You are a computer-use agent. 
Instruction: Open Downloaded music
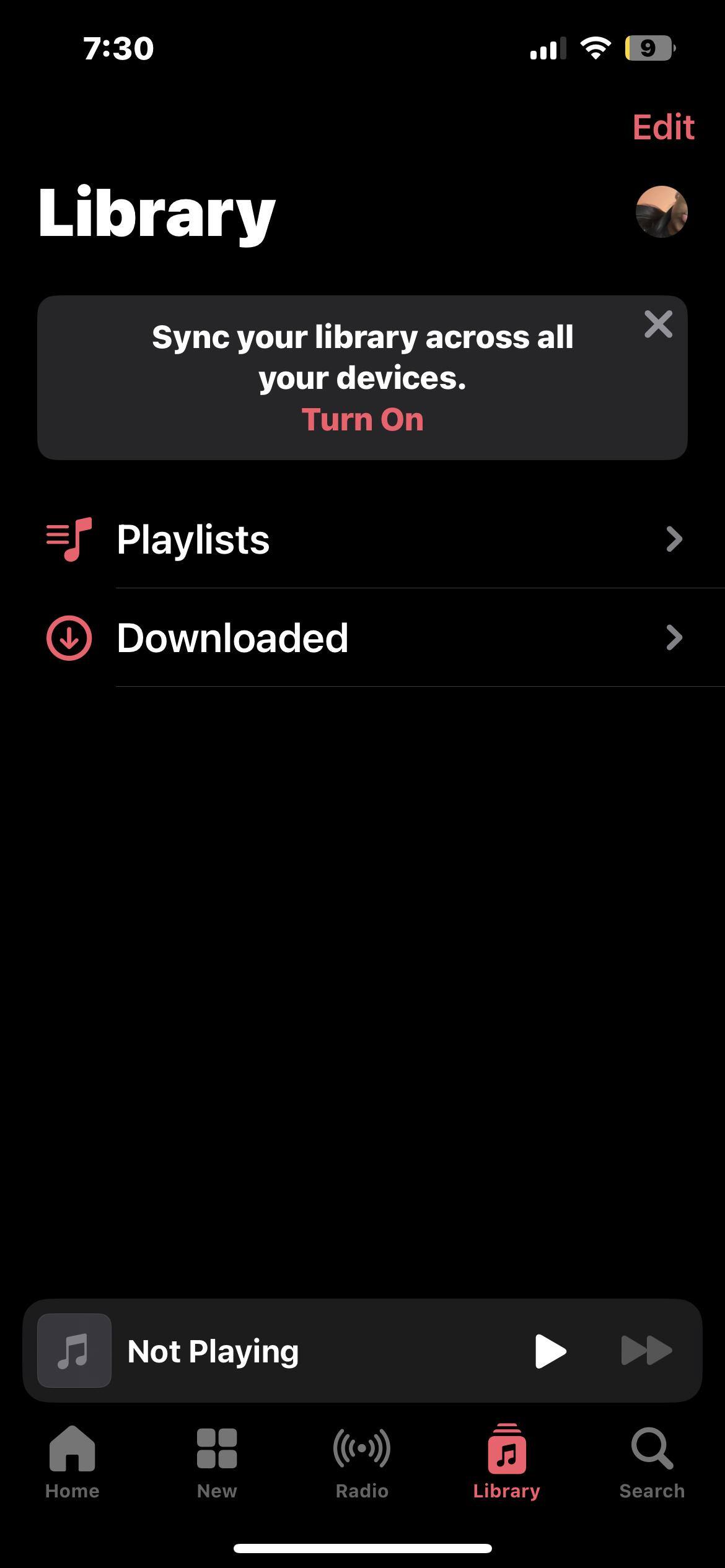(362, 638)
